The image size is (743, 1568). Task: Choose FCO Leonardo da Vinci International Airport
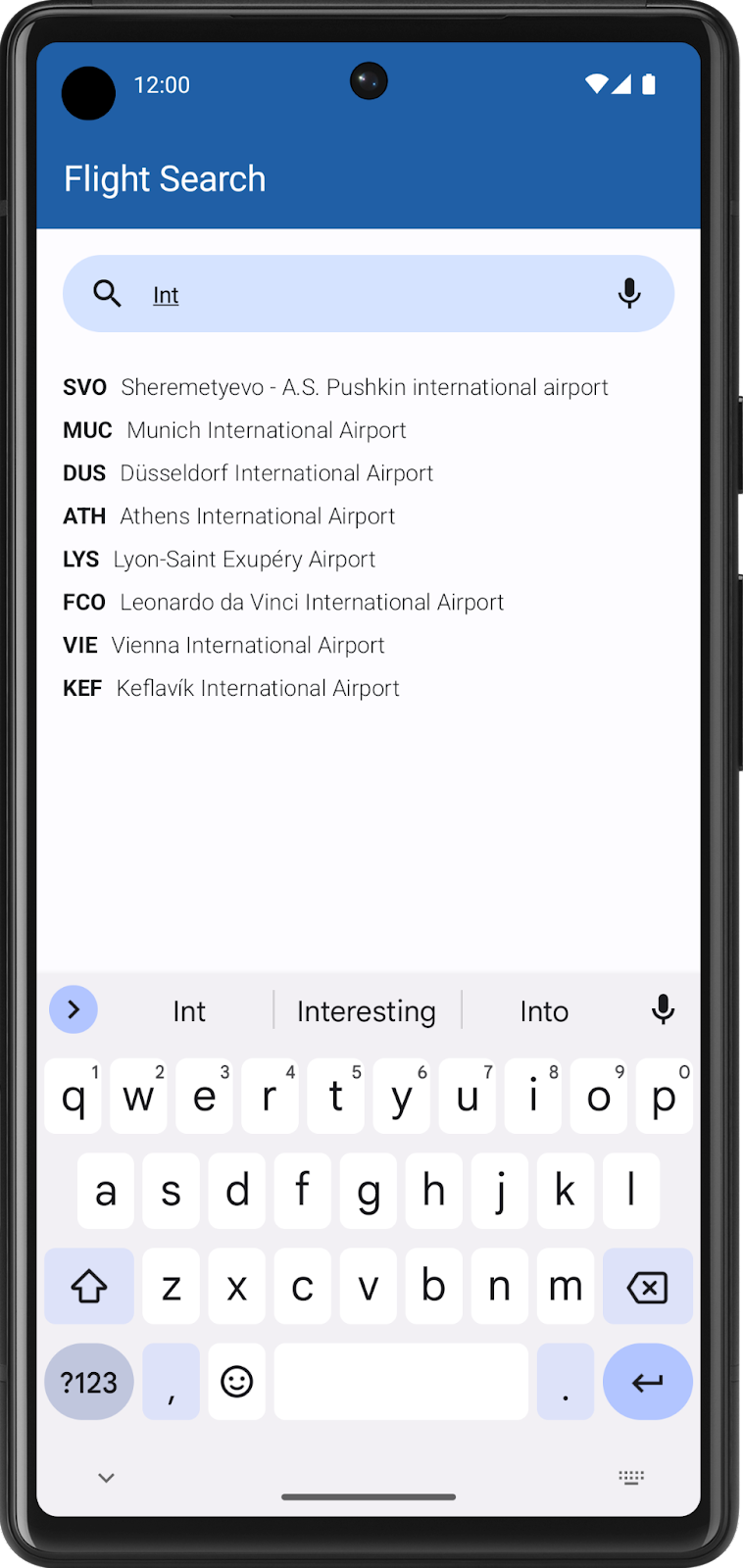click(x=283, y=603)
